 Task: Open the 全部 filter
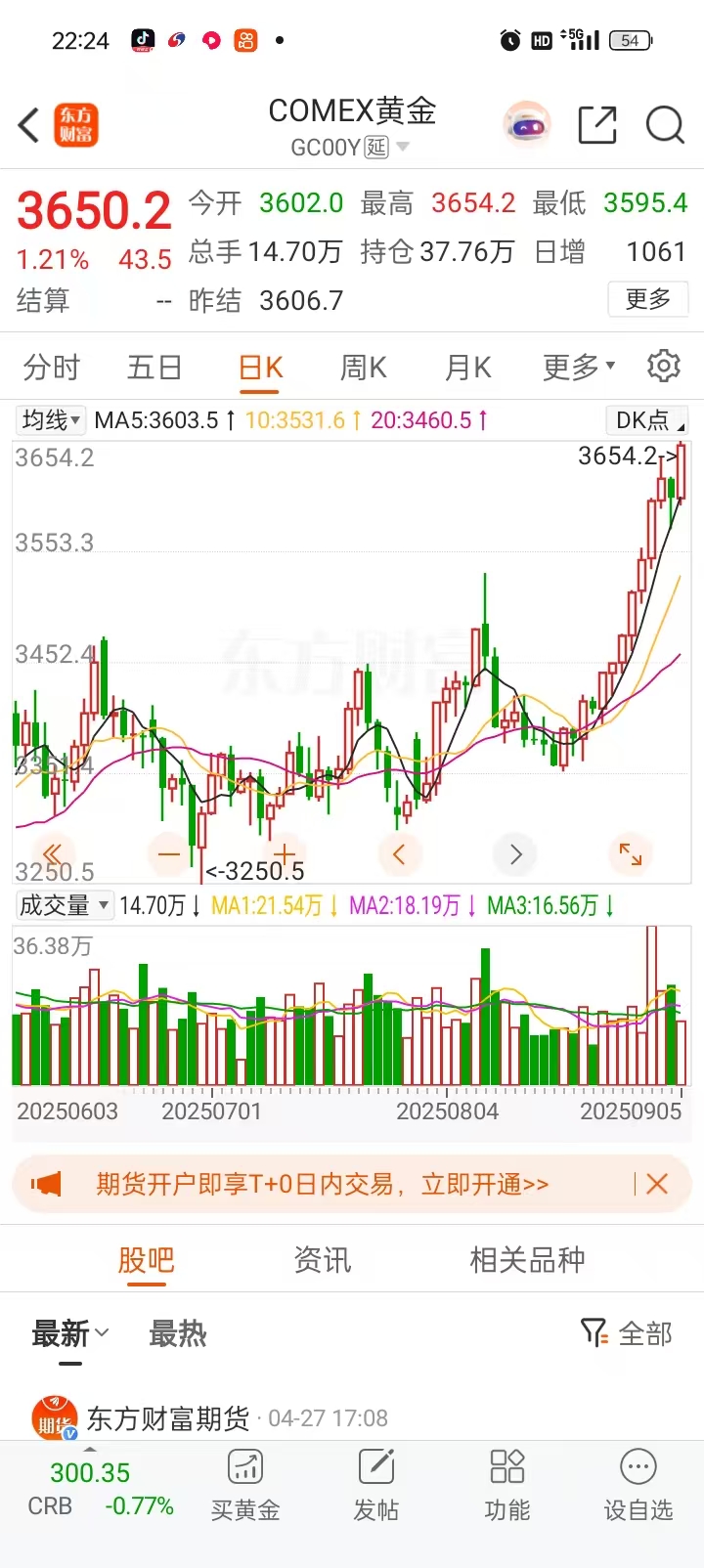(628, 1333)
